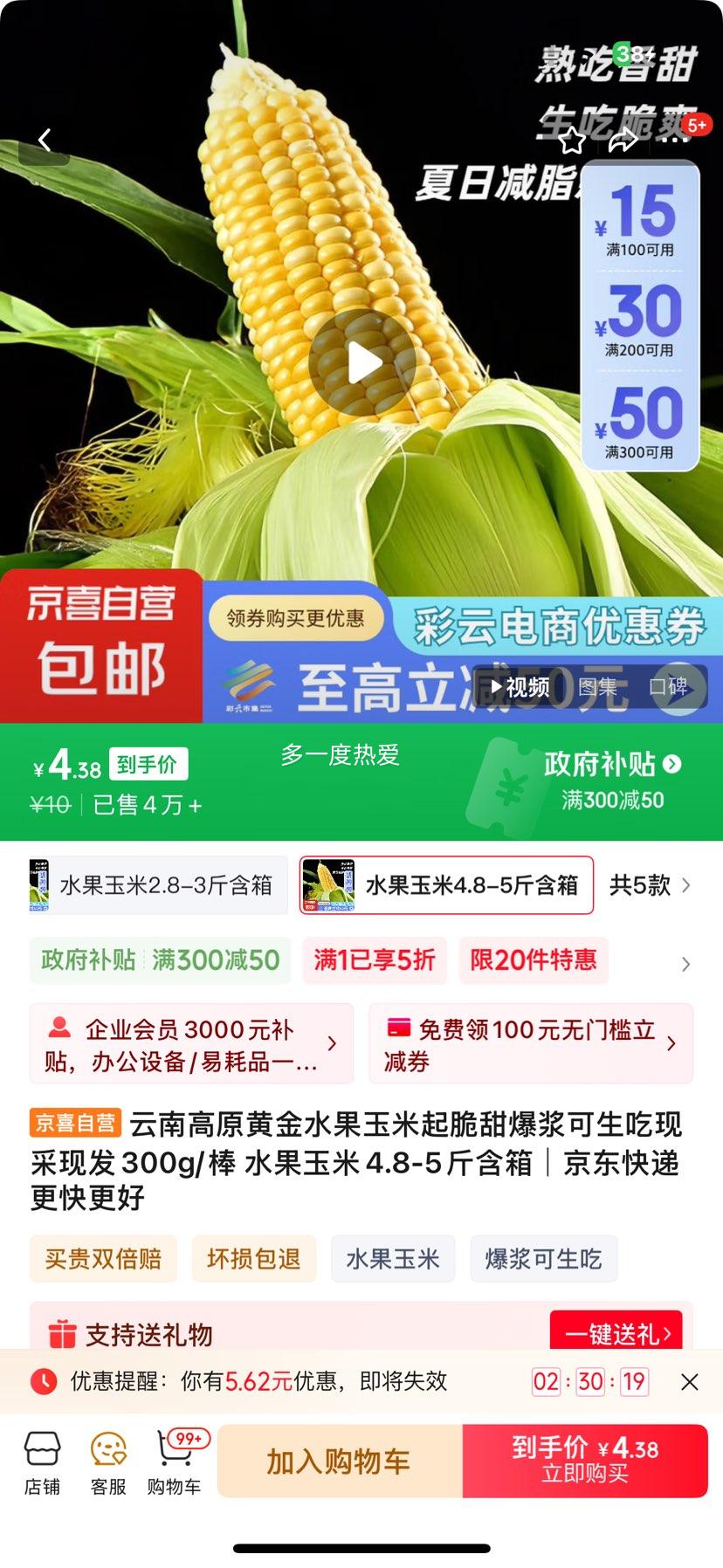The width and height of the screenshot is (723, 1568).
Task: Claim the 免费领100元无门槛立减券 coupon
Action: click(x=530, y=1044)
